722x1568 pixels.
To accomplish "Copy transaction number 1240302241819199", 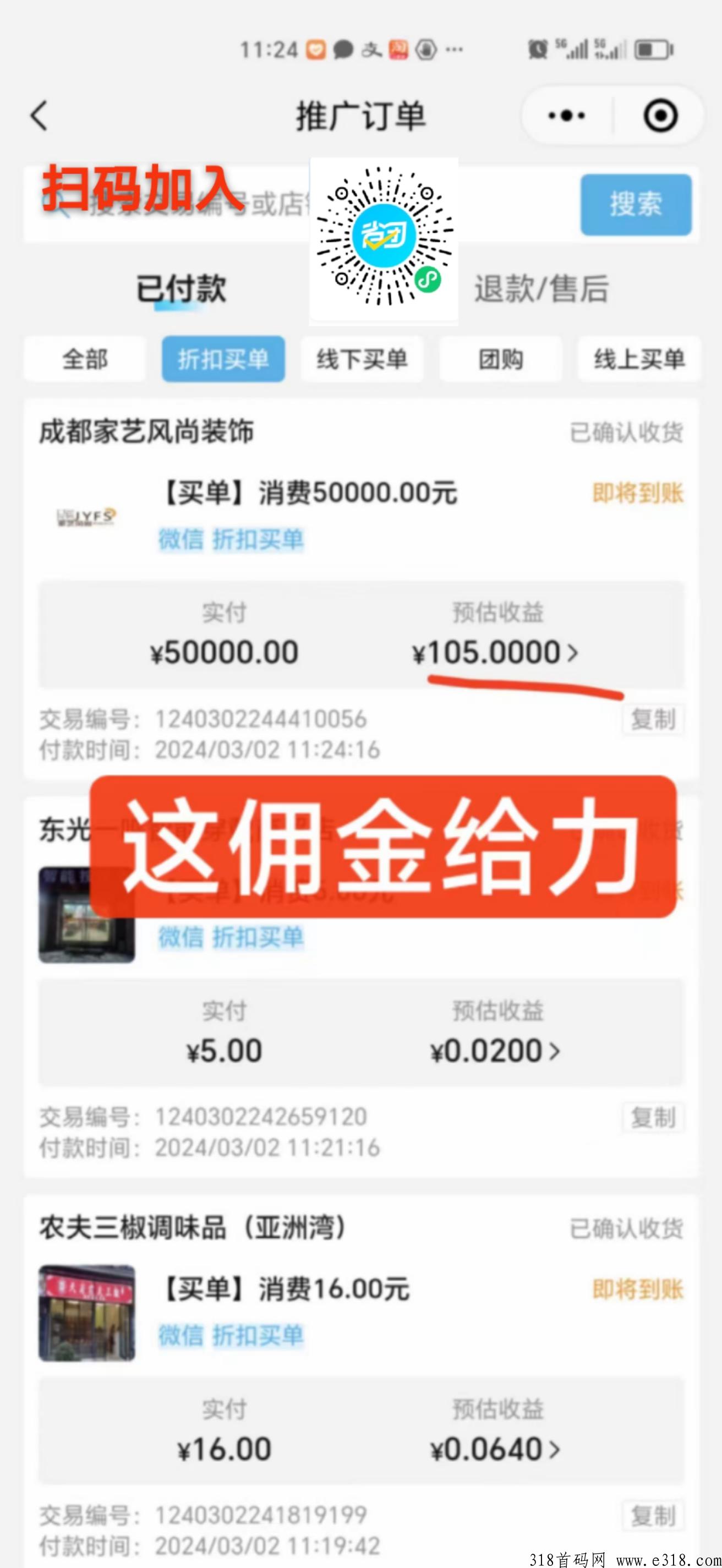I will tap(653, 1516).
